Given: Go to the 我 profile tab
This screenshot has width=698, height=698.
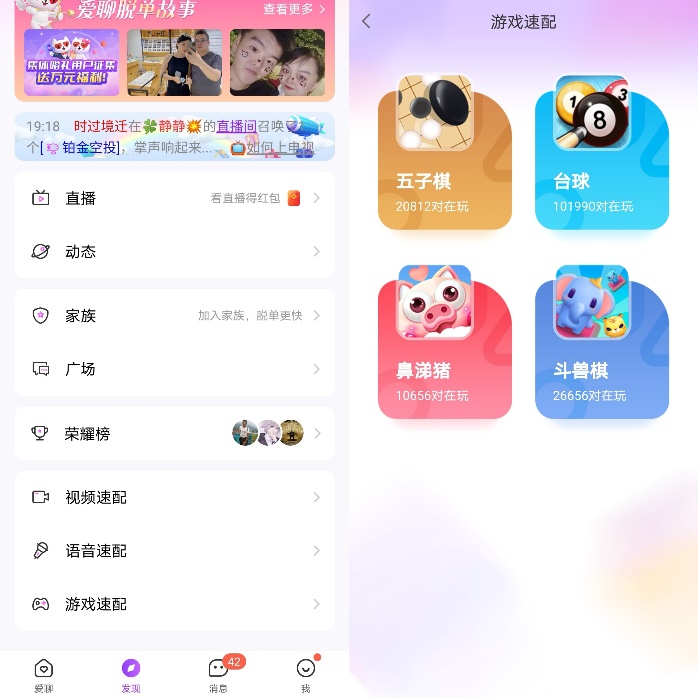Looking at the screenshot, I should [x=305, y=674].
